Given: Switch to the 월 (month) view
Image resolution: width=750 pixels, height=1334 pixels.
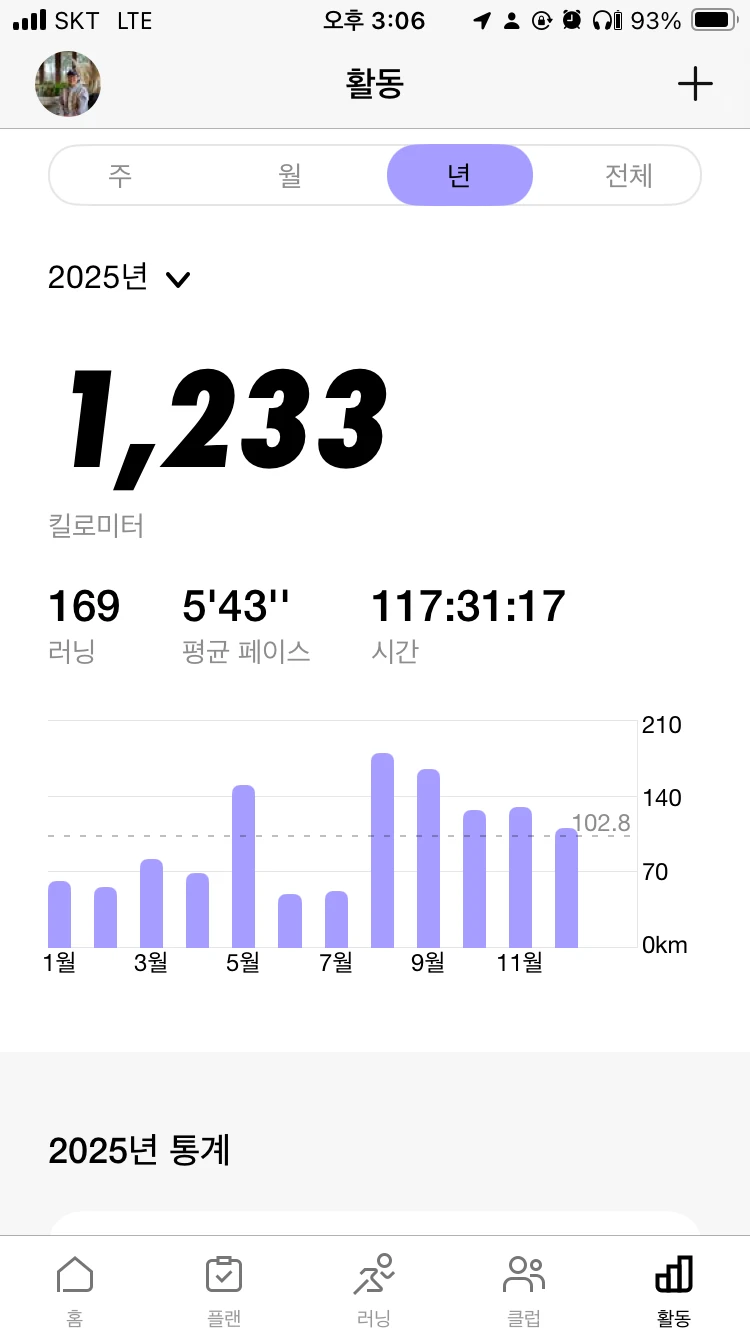Looking at the screenshot, I should click(x=290, y=176).
